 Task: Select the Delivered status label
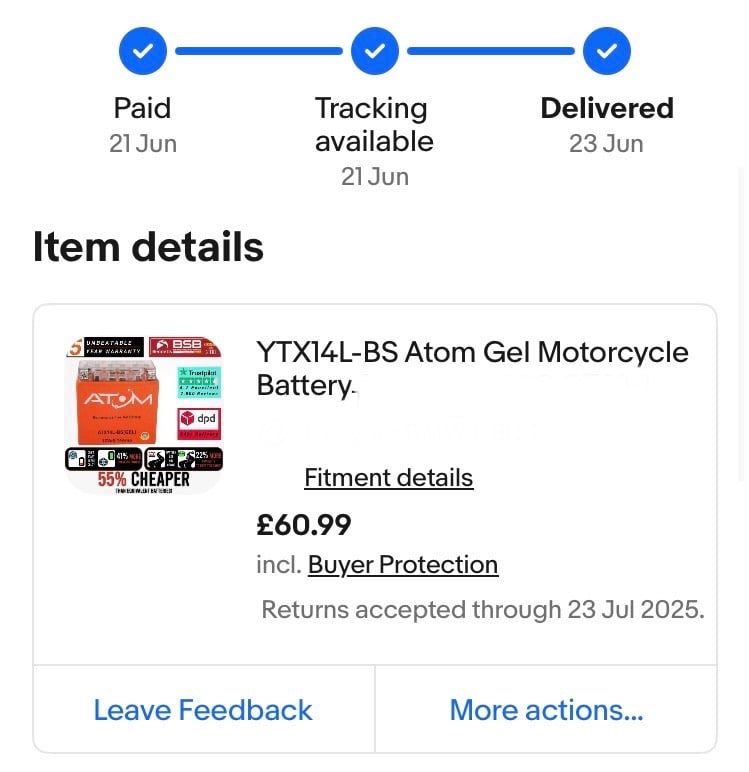pyautogui.click(x=607, y=108)
